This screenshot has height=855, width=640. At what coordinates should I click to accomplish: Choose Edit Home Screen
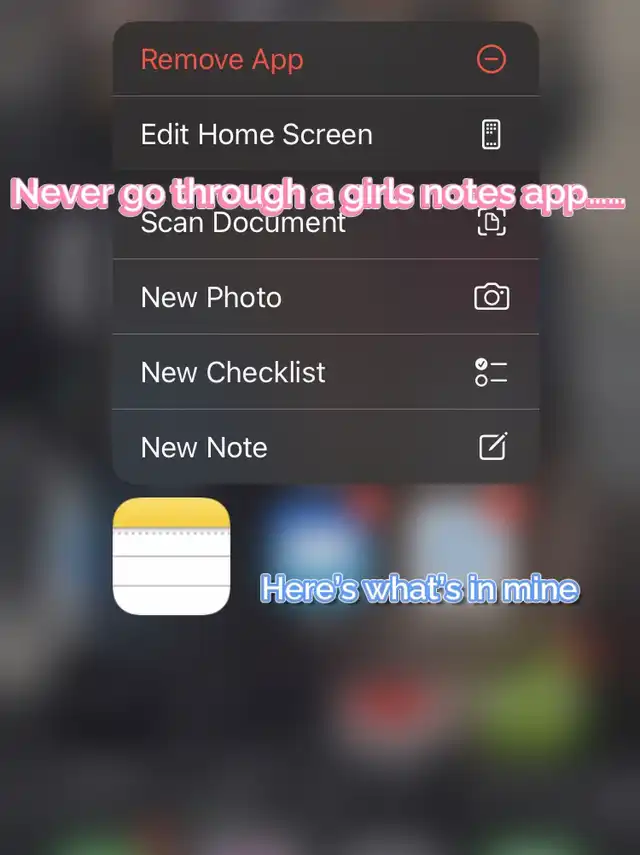(x=325, y=134)
